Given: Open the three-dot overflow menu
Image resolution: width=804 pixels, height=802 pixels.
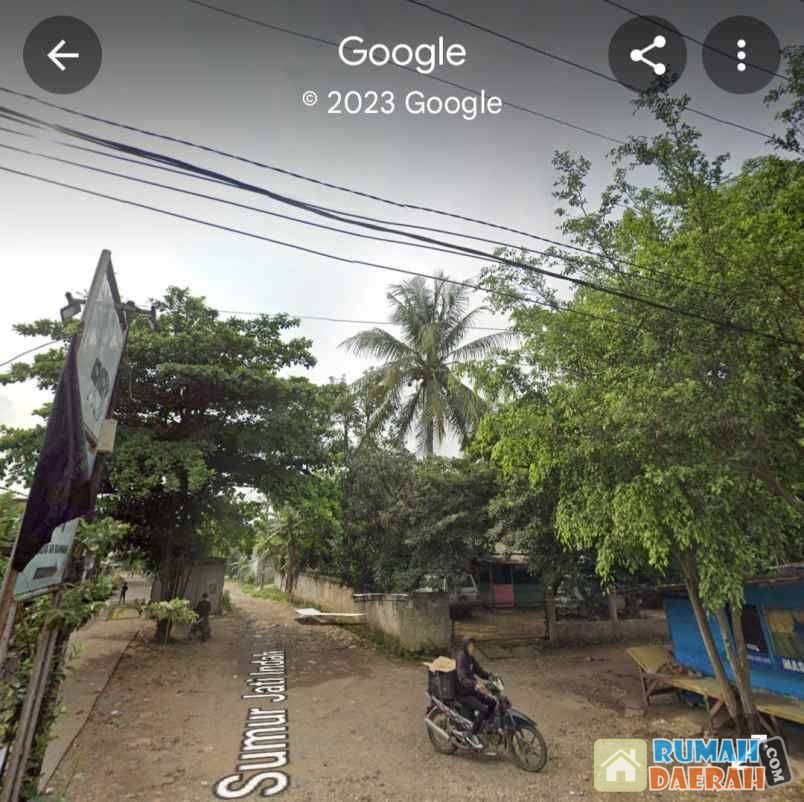Looking at the screenshot, I should click(741, 55).
